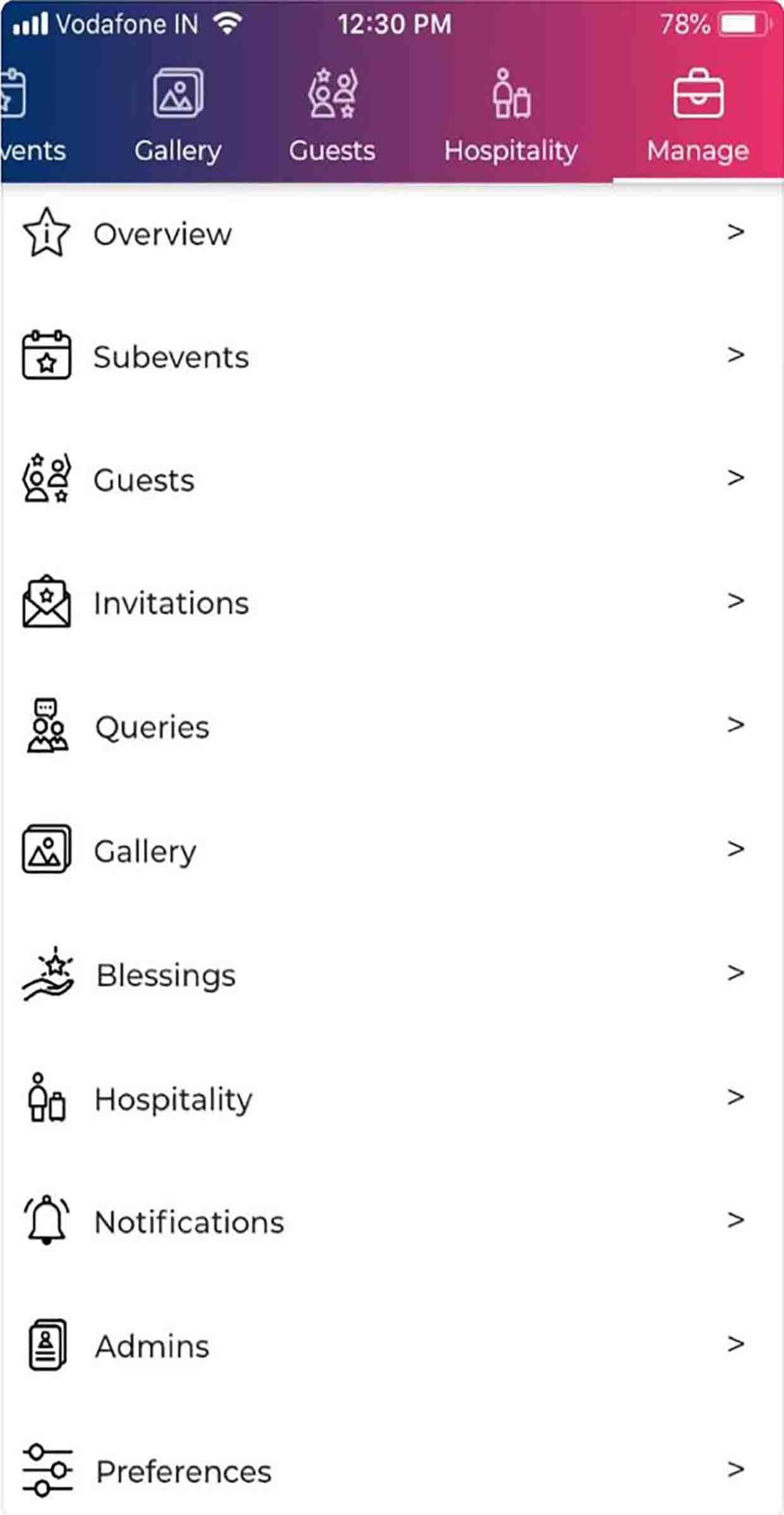Manage Admins
The height and width of the screenshot is (1515, 784).
pyautogui.click(x=392, y=1345)
